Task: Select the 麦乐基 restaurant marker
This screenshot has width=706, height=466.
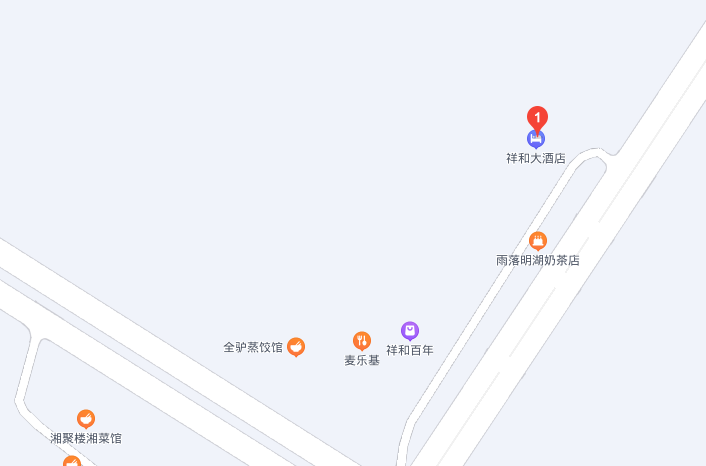Action: click(x=362, y=341)
